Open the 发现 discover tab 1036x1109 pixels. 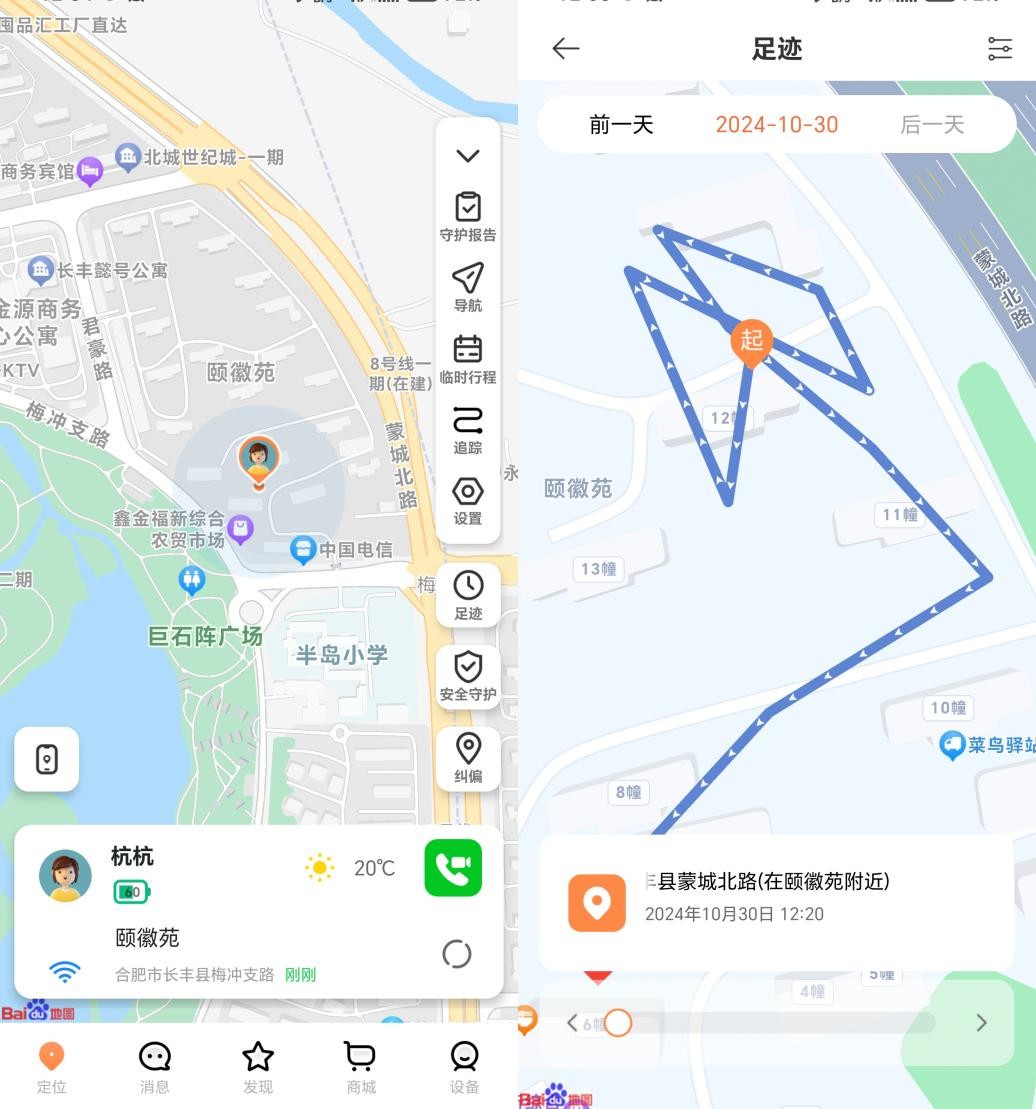(258, 1066)
